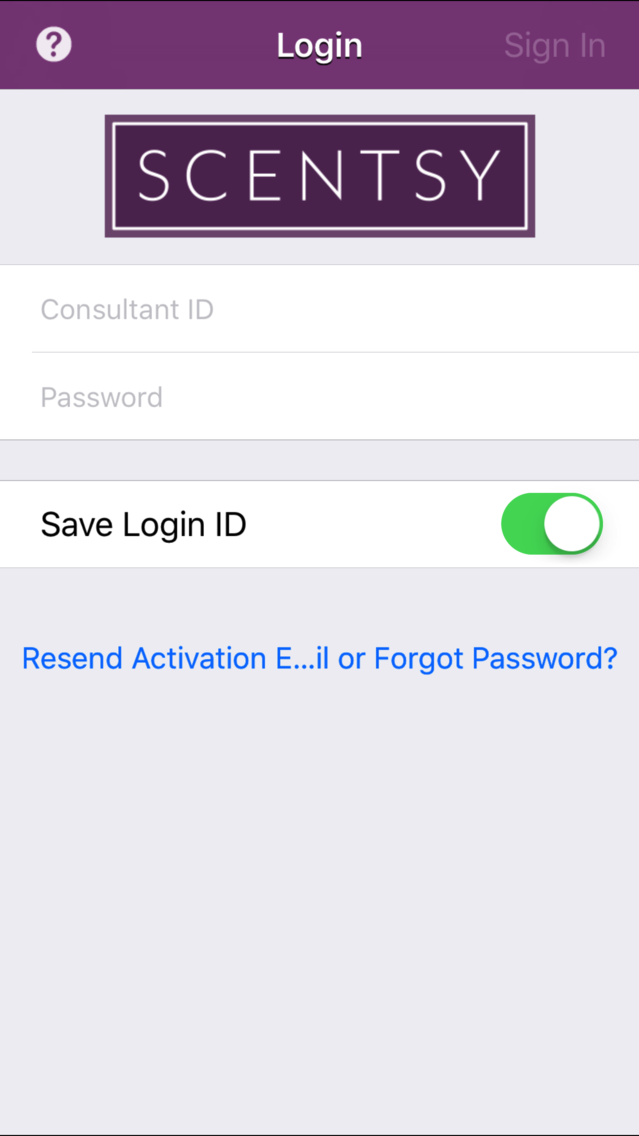Disable the Save Login ID switch
This screenshot has height=1136, width=639.
pos(551,524)
